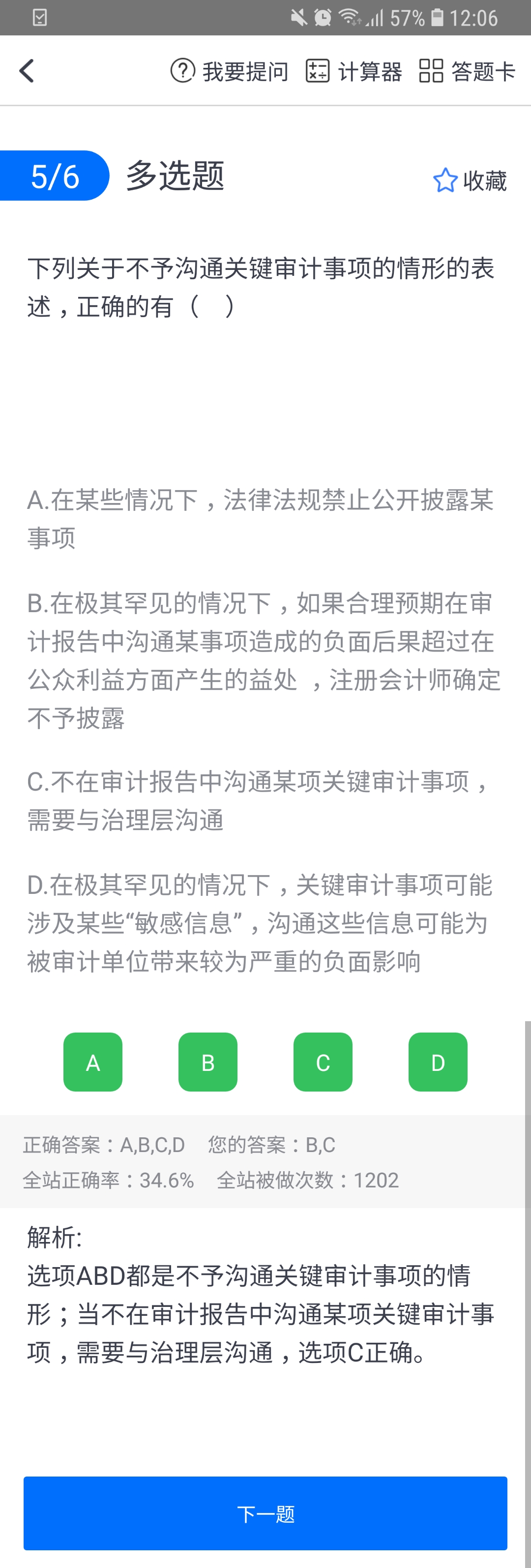Open 我要提问 to ask a question
Viewport: 531px width, 1568px height.
coord(230,71)
